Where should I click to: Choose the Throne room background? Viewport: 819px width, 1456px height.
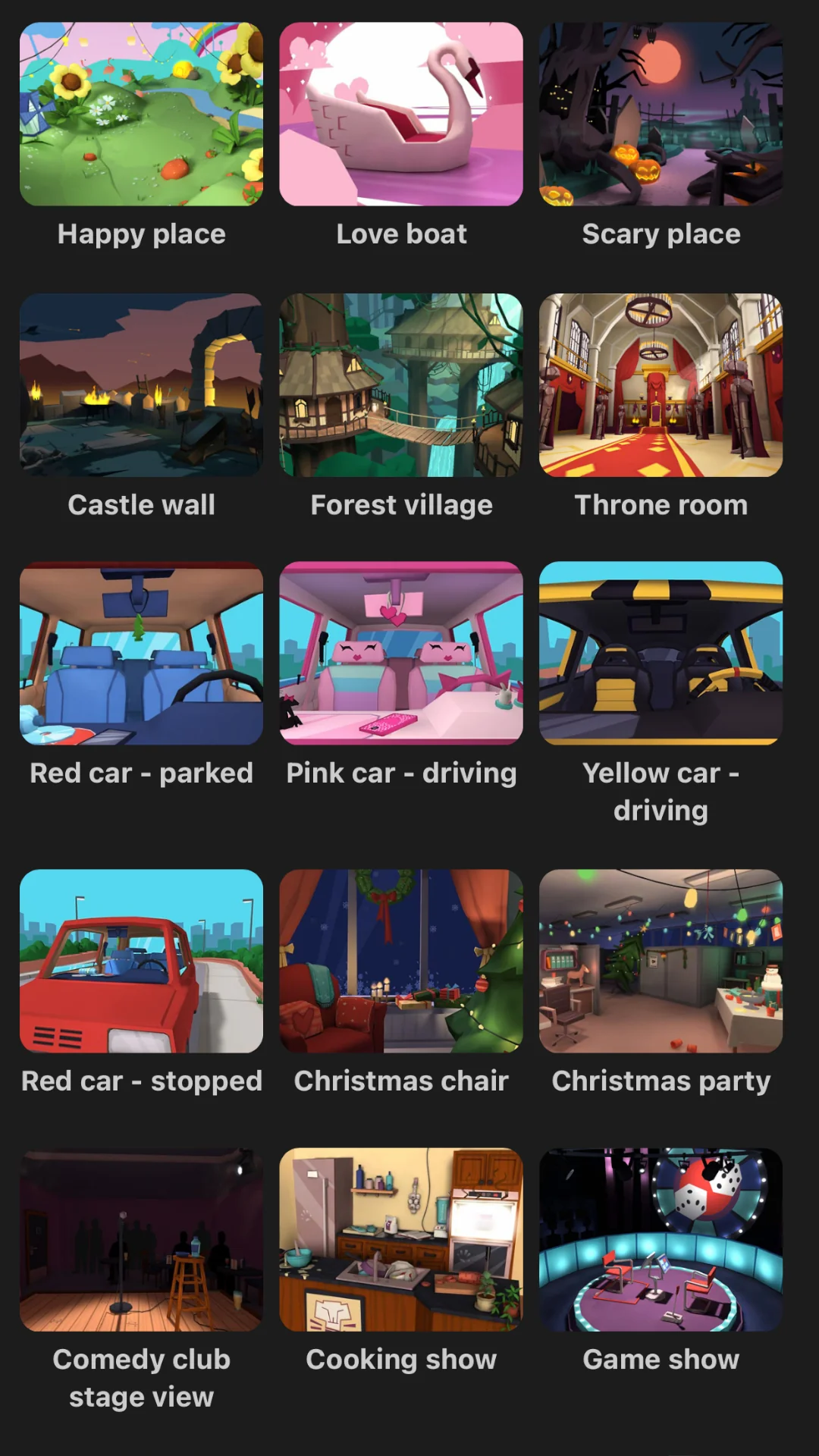pos(661,385)
